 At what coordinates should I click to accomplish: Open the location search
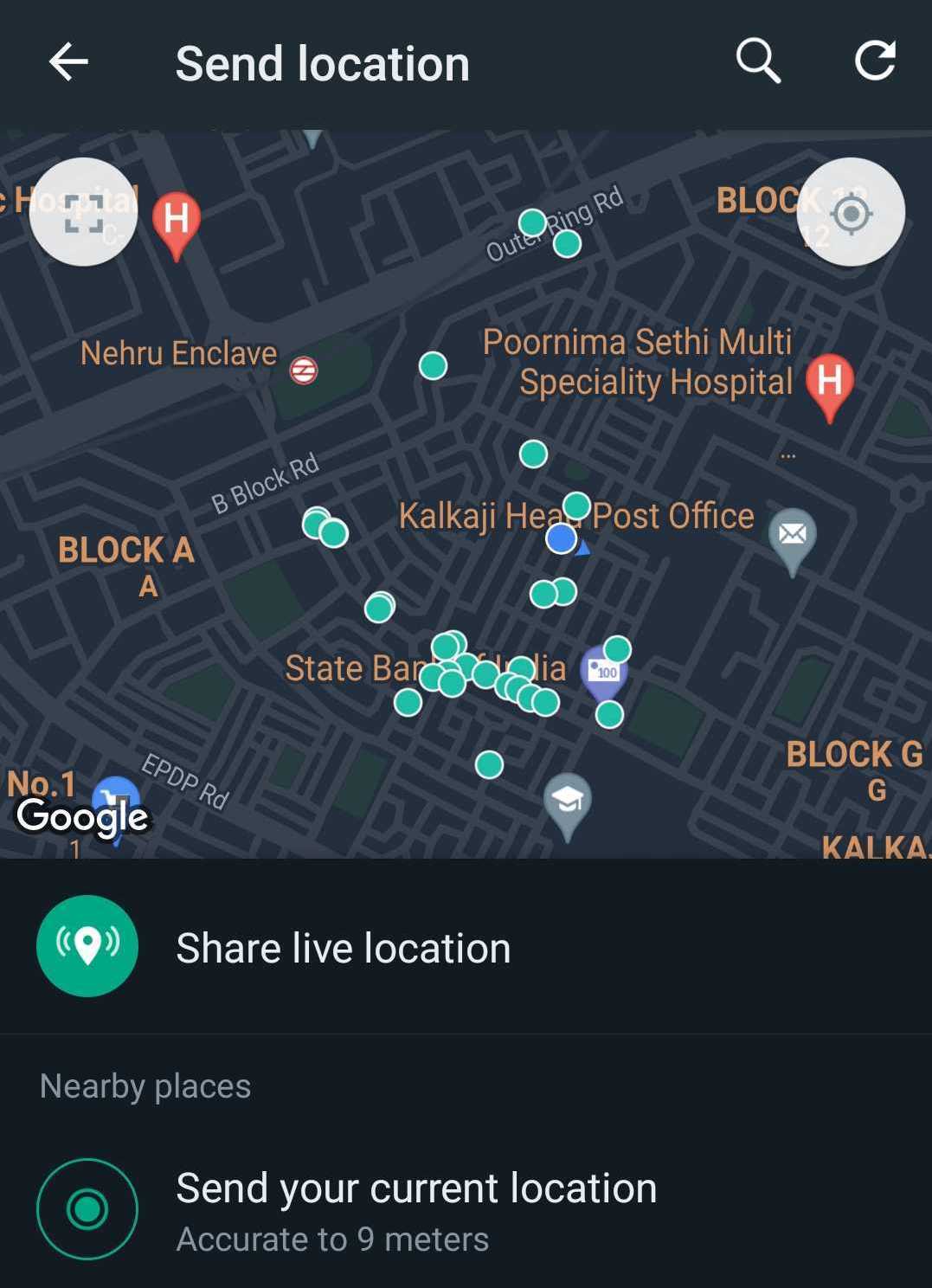[758, 61]
